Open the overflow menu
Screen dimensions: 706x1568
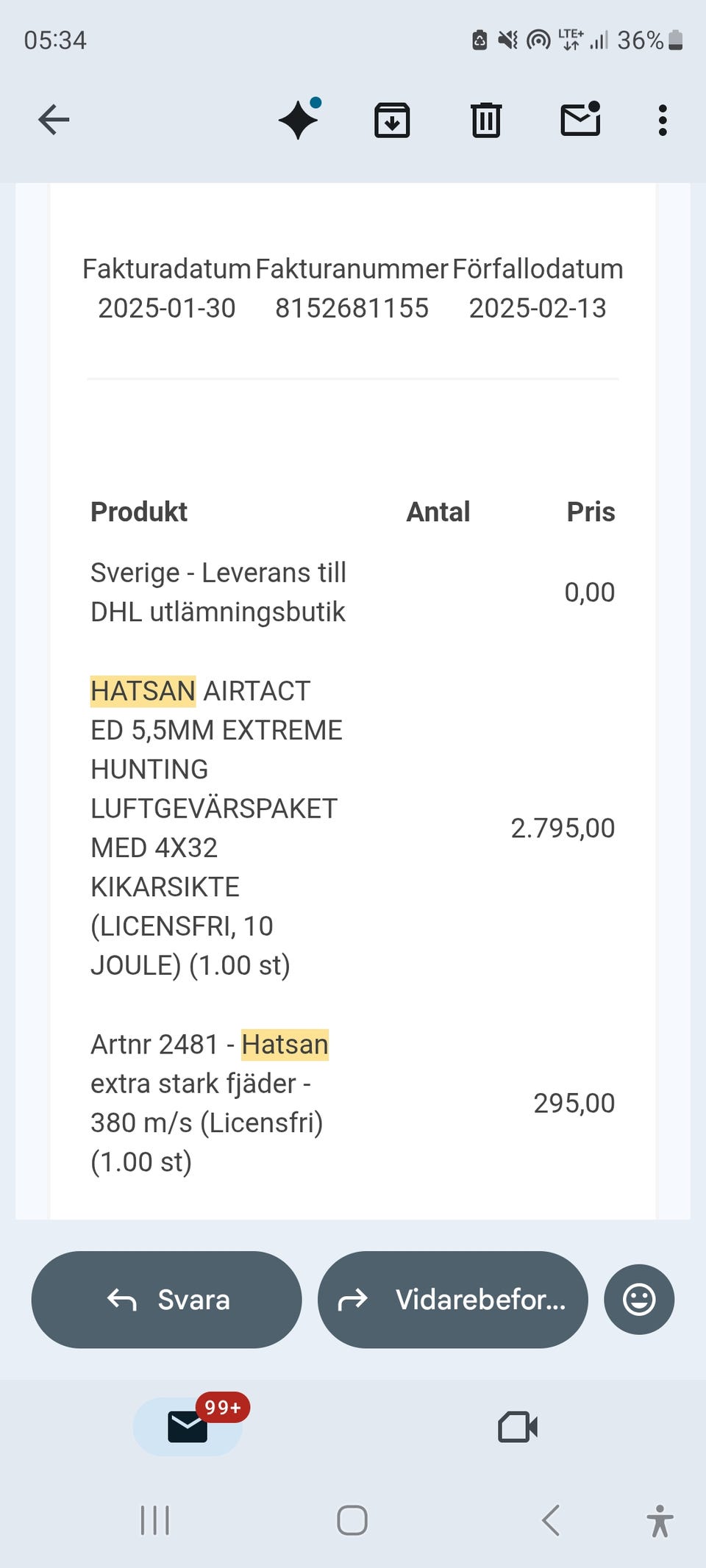pyautogui.click(x=663, y=120)
